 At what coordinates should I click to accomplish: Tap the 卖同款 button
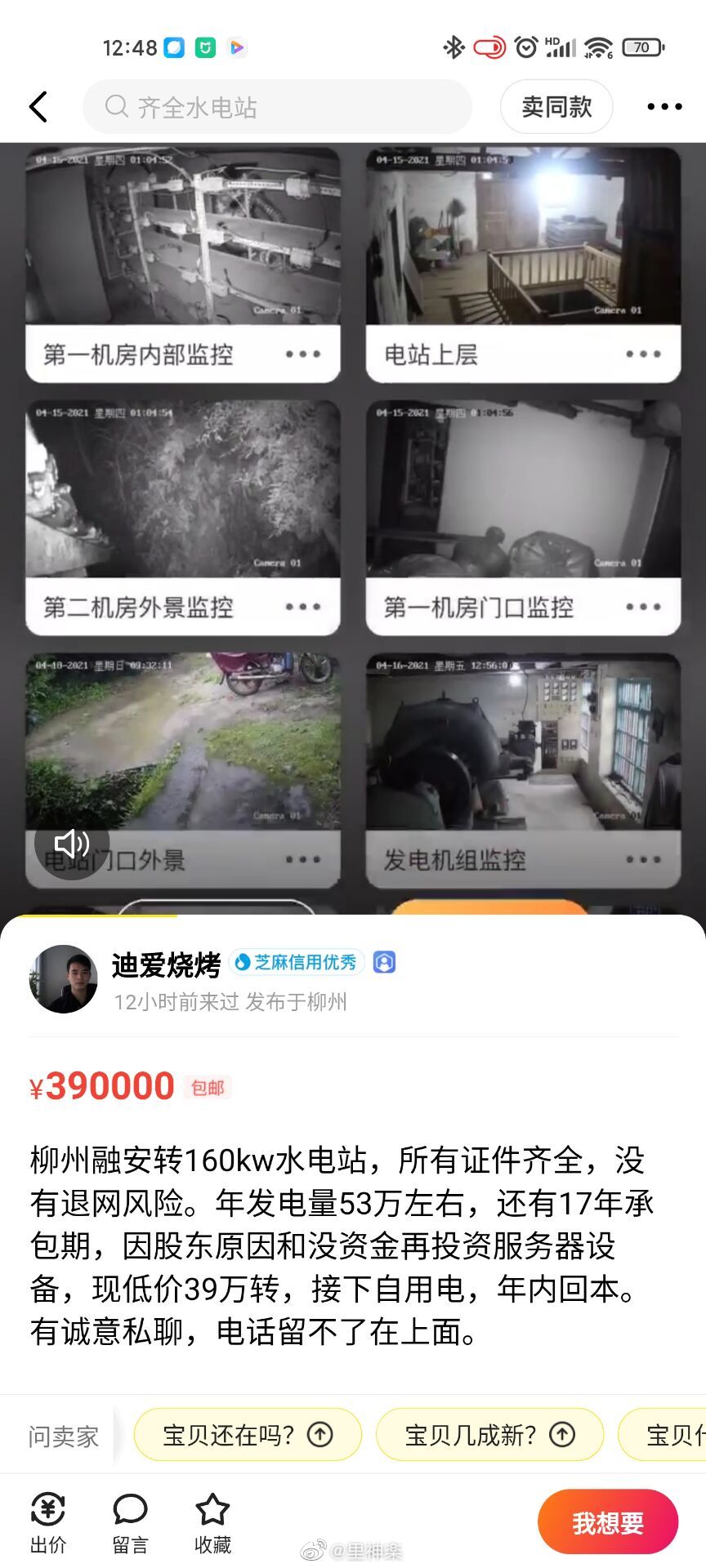tap(556, 107)
